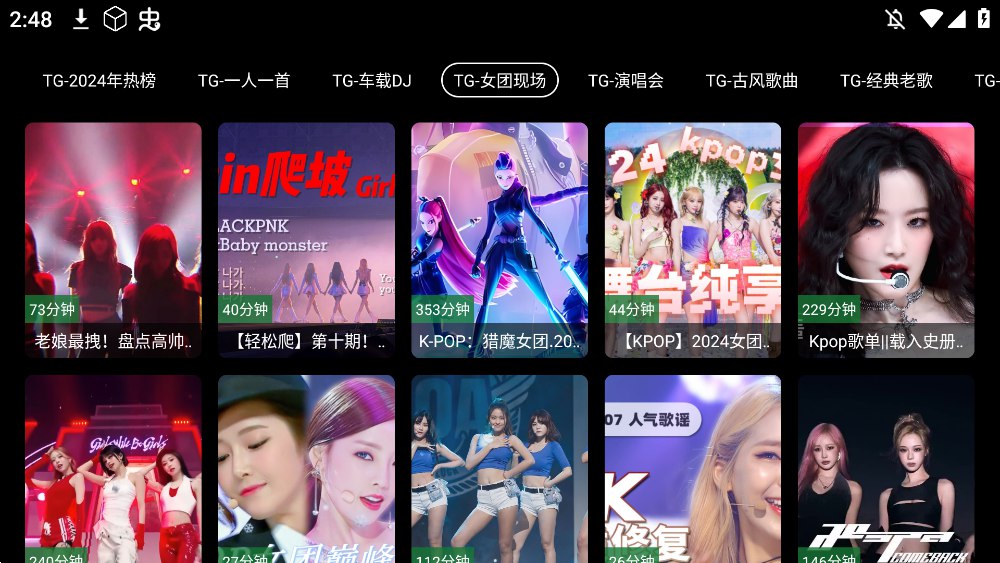Open the 240分钟 video on red stage
Image resolution: width=1000 pixels, height=563 pixels.
coord(113,468)
